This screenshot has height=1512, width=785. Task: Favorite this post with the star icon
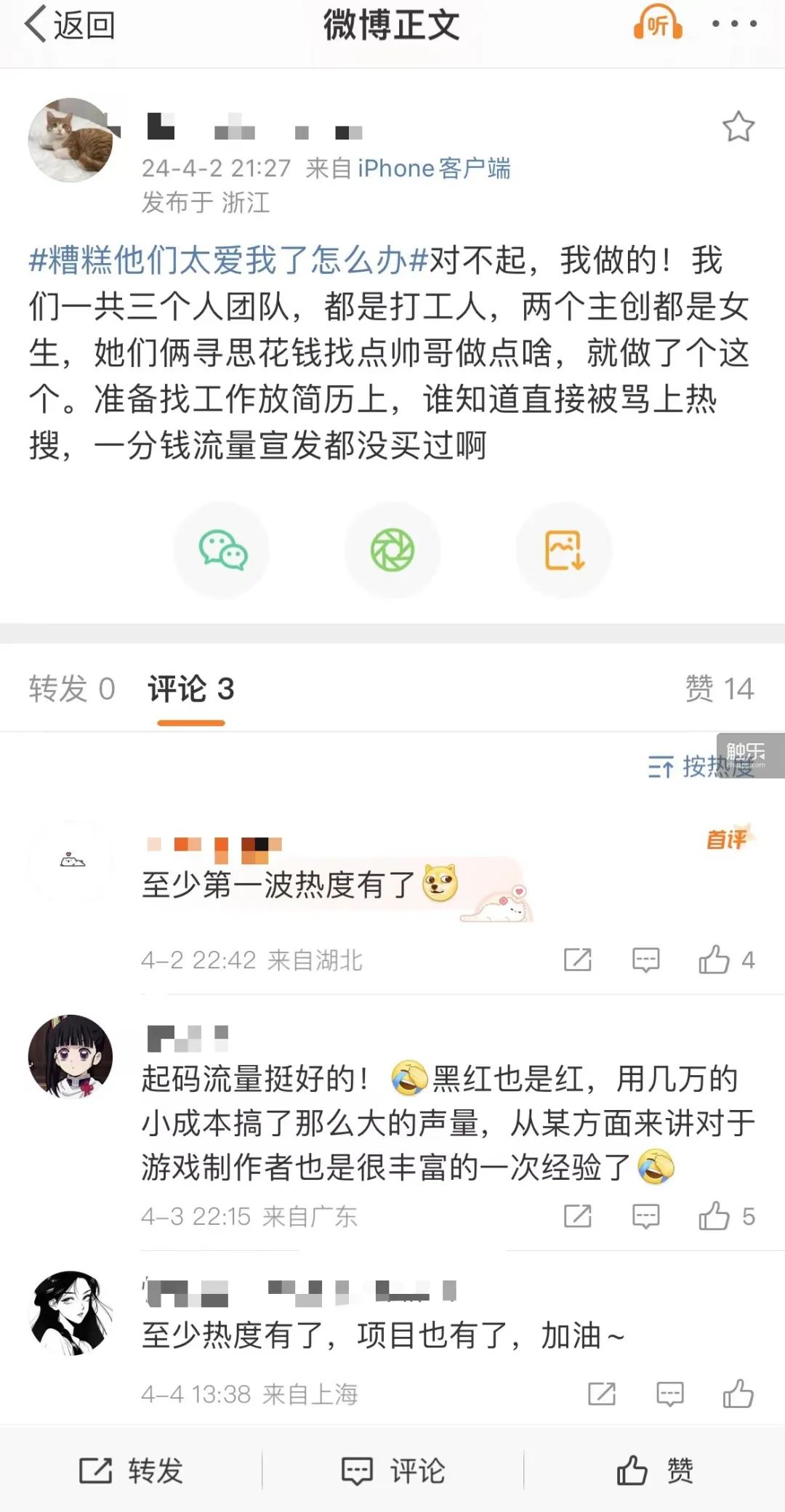tap(738, 127)
